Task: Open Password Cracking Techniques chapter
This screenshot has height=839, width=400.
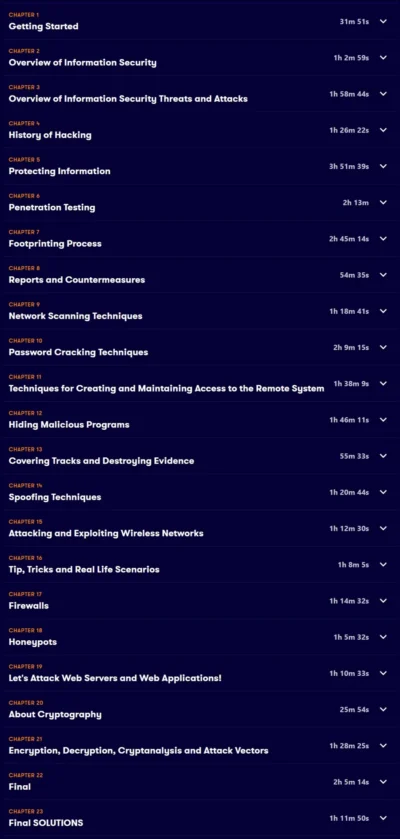Action: click(x=200, y=347)
